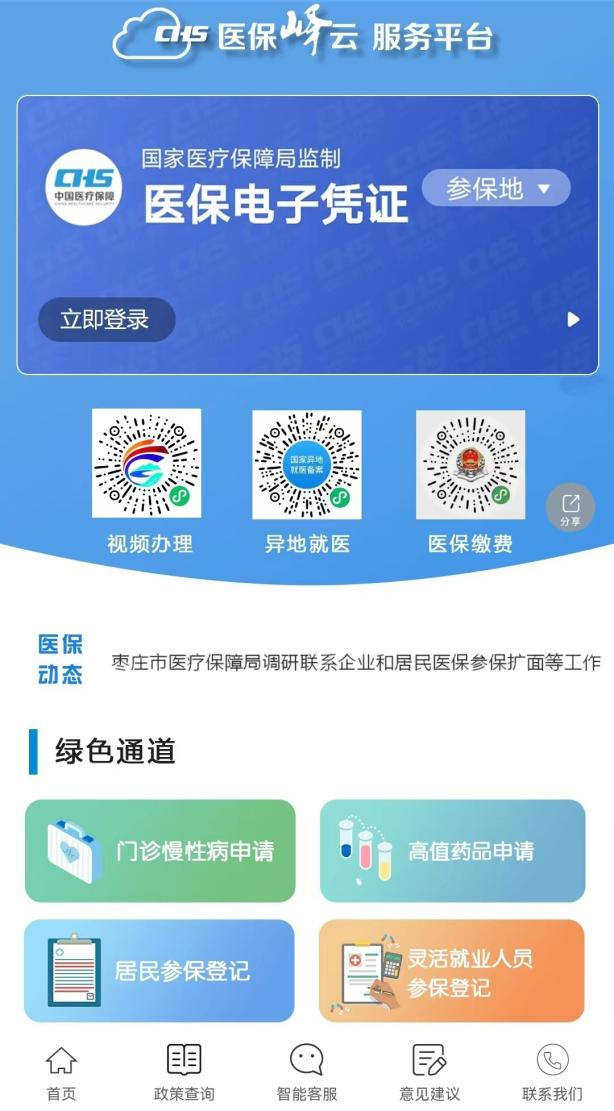Switch to the 政策查询 tab
614x1111 pixels.
tap(184, 1072)
